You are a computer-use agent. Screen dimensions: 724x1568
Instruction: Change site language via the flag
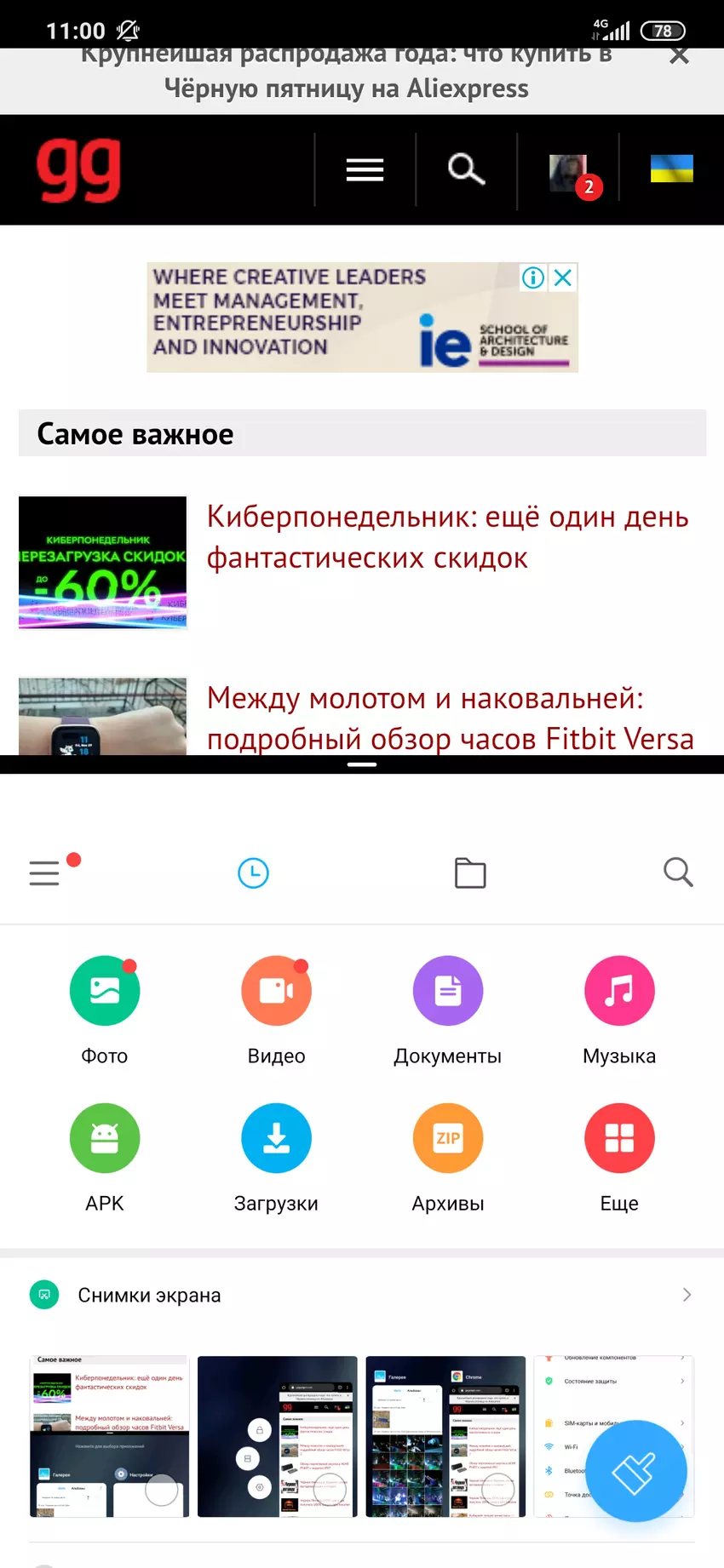click(671, 169)
